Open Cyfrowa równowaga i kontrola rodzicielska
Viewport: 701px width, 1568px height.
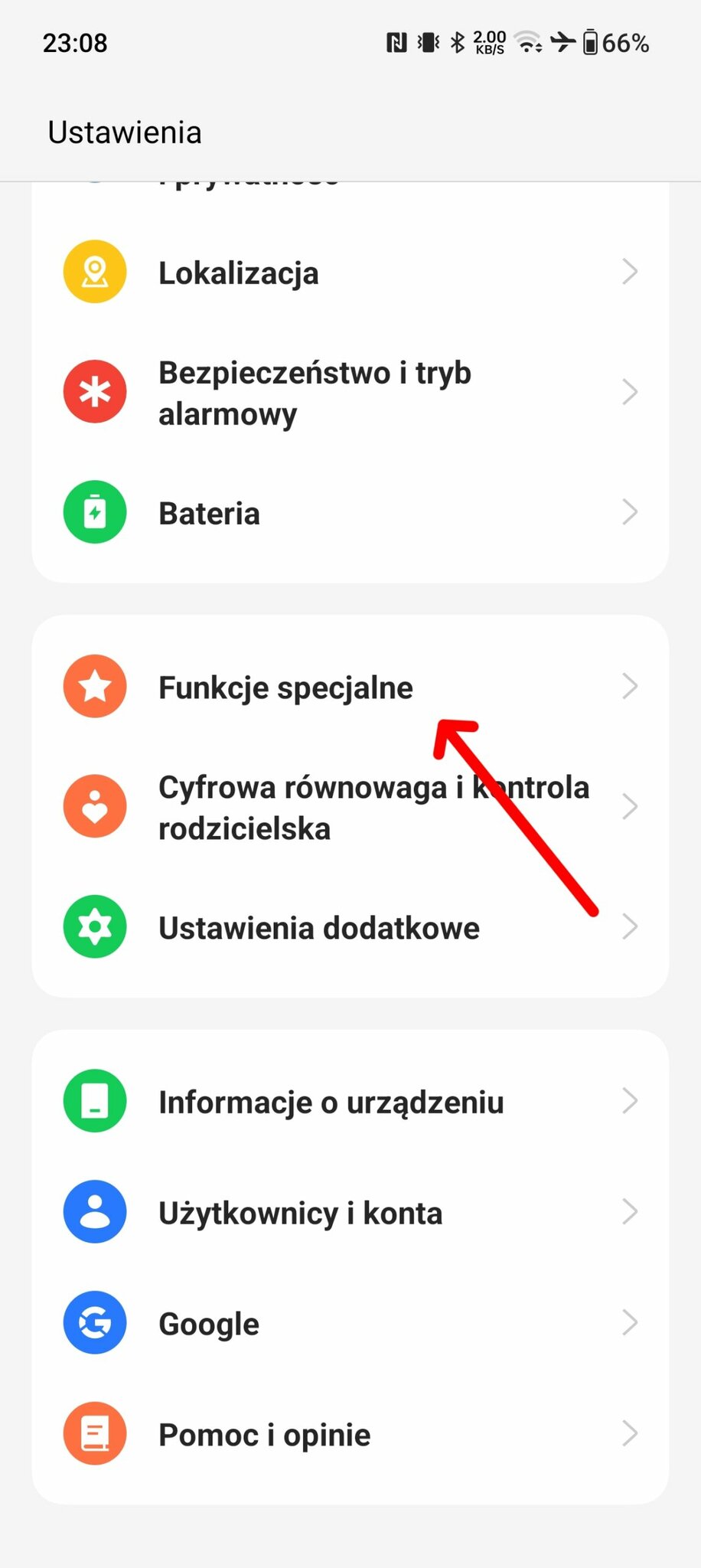(x=350, y=807)
